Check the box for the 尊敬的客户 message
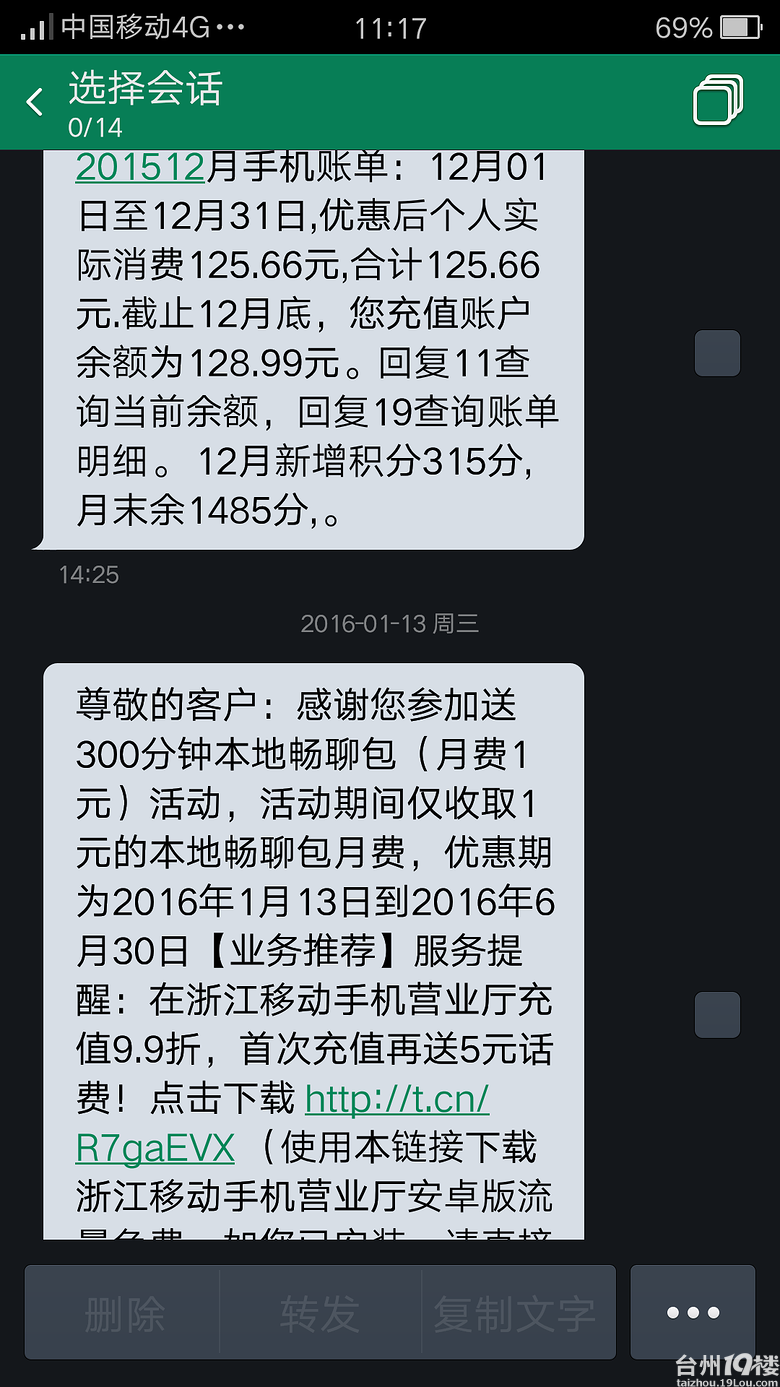The width and height of the screenshot is (780, 1387). pos(717,1015)
